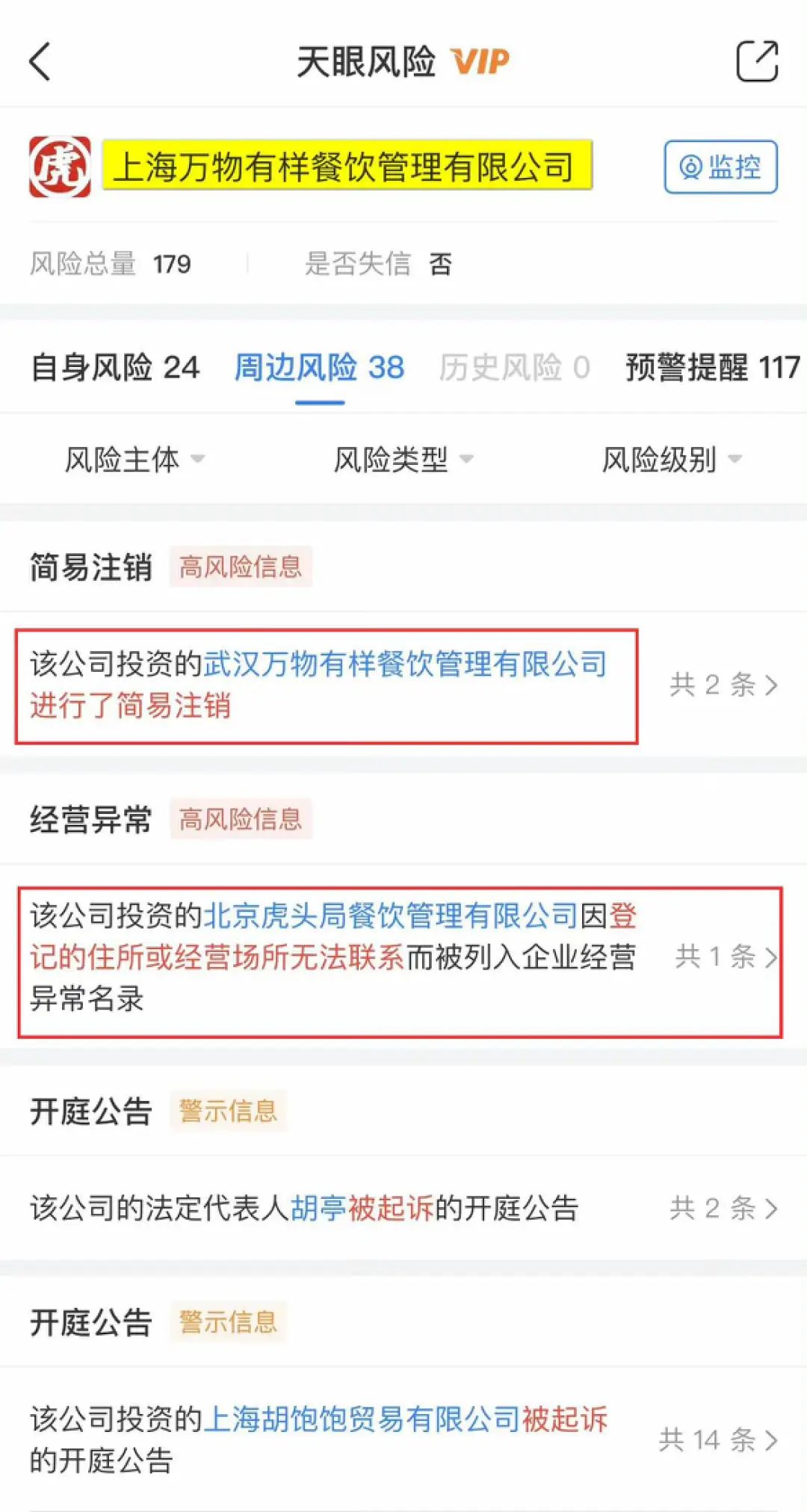This screenshot has width=807, height=1512.
Task: Open 简易注销 row with 2 records
Action: click(723, 685)
